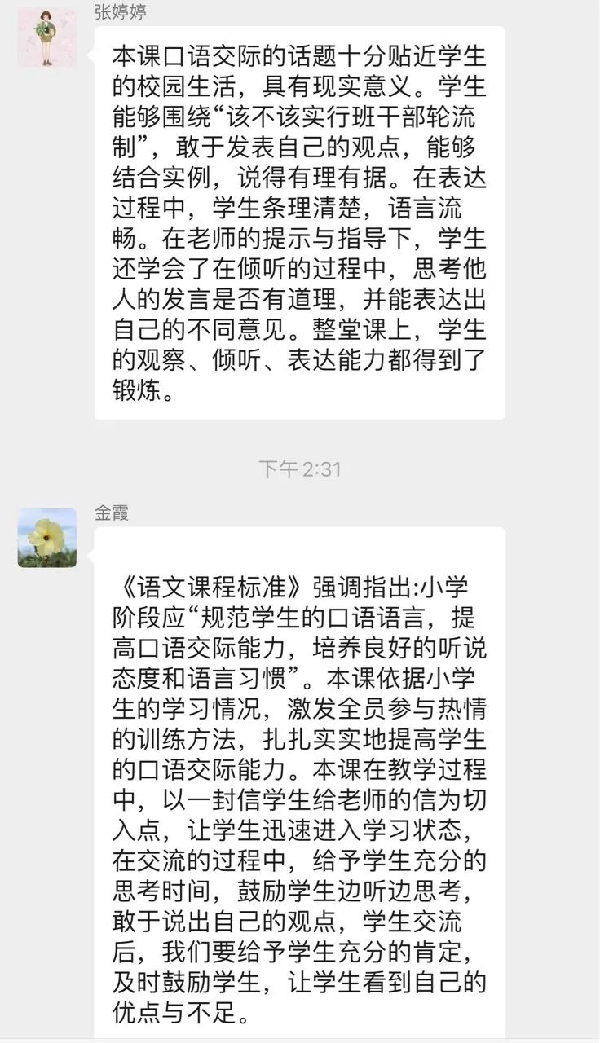Open 张婷婷's profile avatar

click(x=47, y=38)
